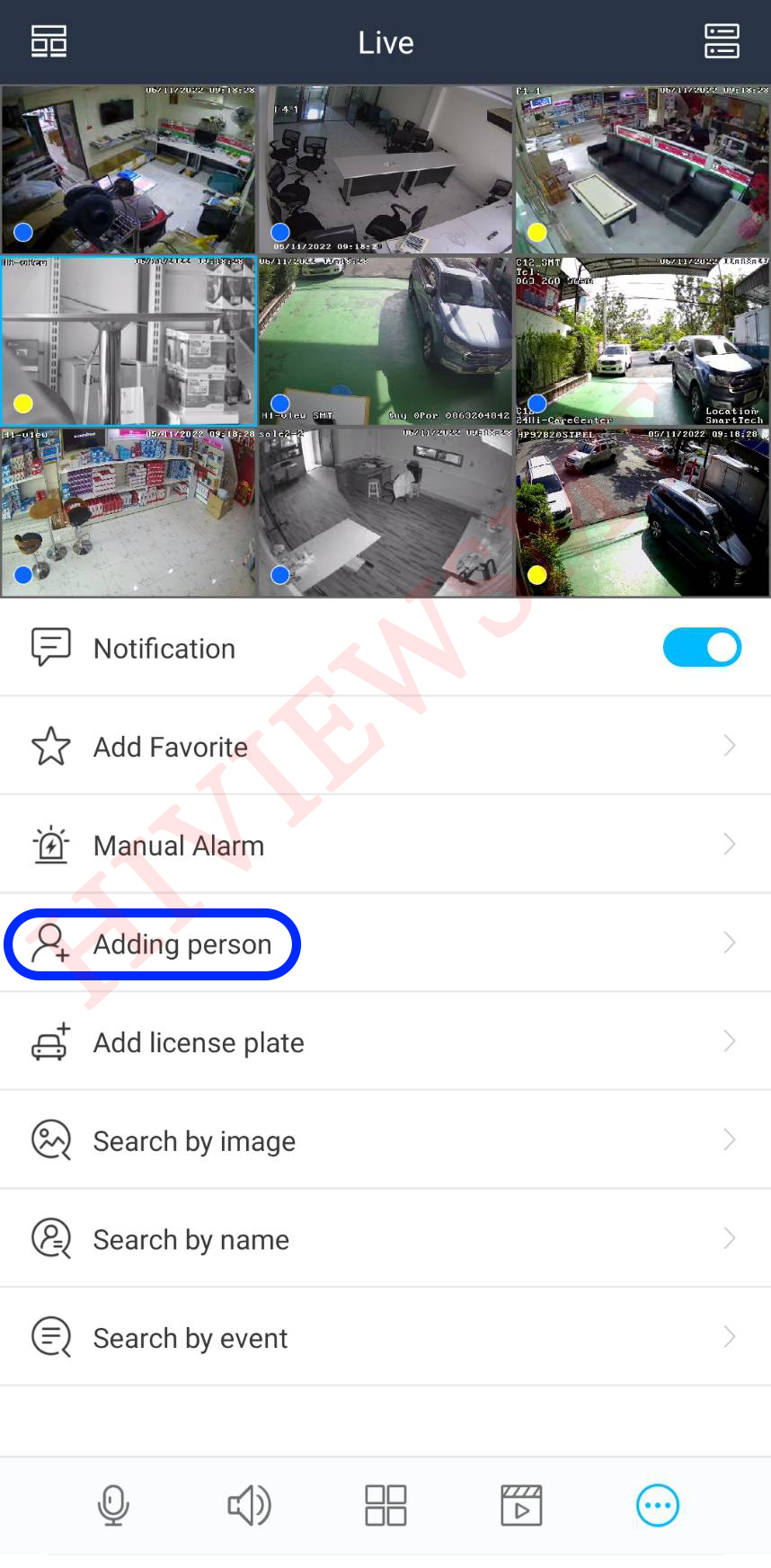
Task: Open the layout menu icon in the header
Action: (49, 41)
